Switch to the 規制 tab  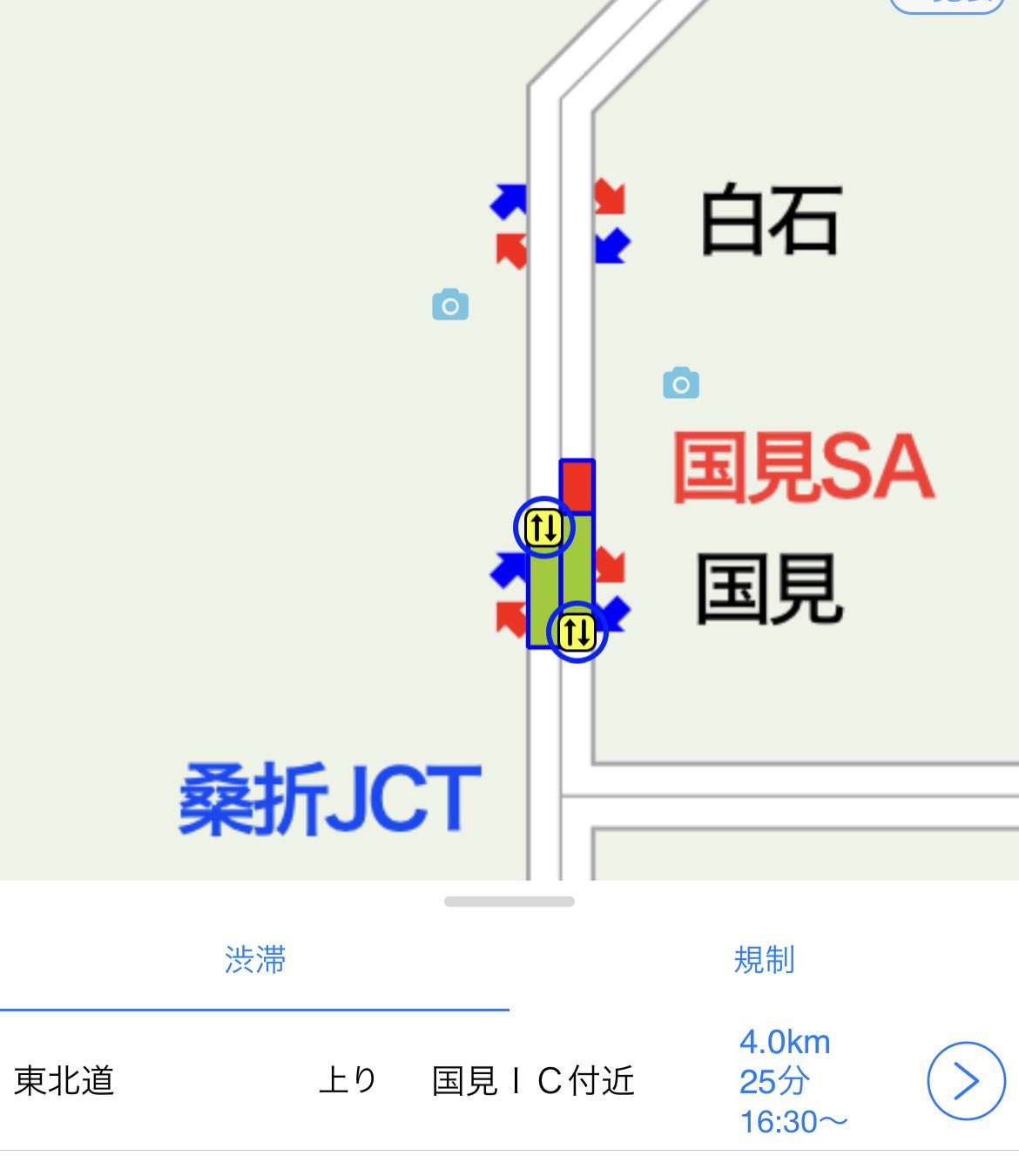click(764, 959)
